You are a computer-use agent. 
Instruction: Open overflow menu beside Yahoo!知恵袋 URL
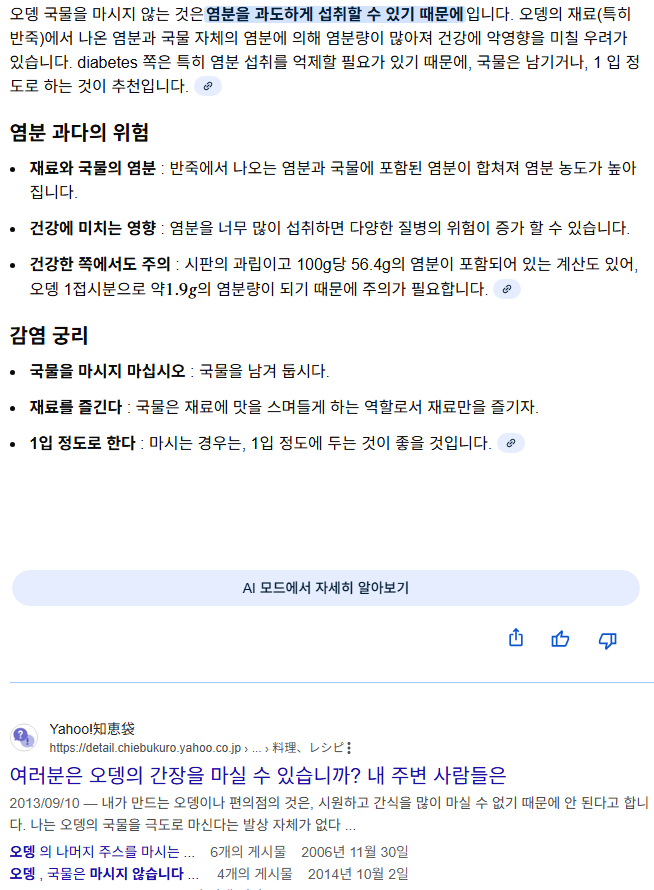tap(349, 748)
